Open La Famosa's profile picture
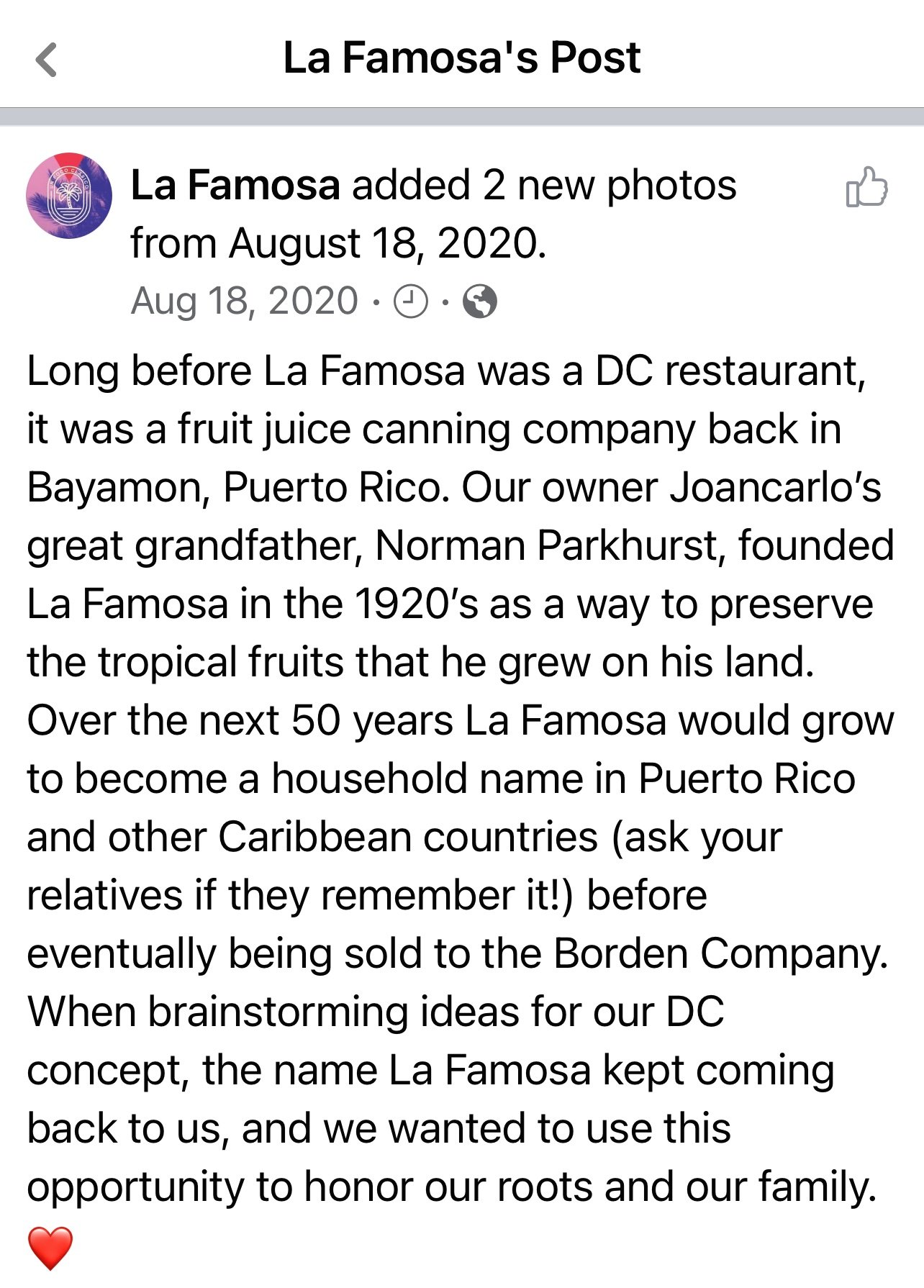The image size is (924, 1288). click(69, 195)
